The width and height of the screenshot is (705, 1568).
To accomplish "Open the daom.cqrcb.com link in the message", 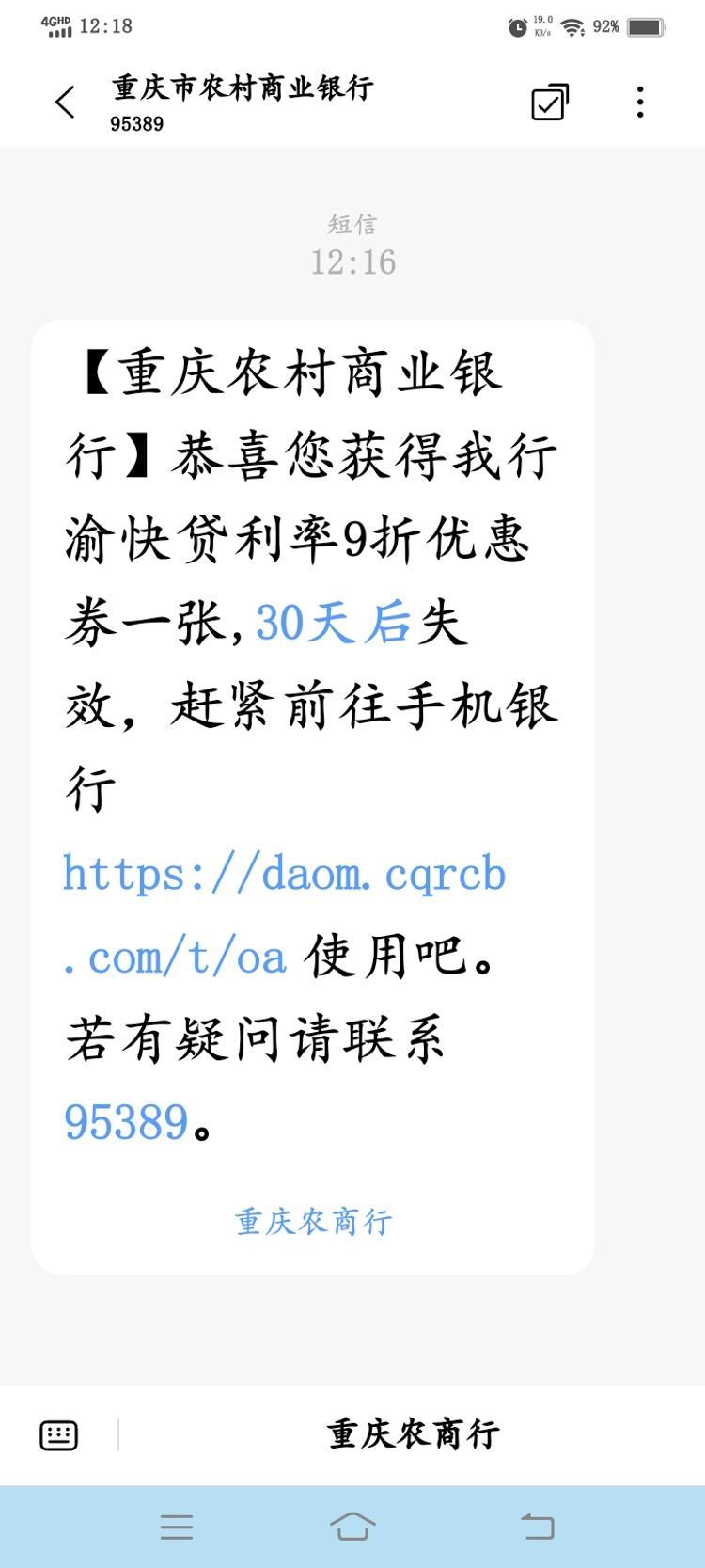I will click(x=283, y=875).
